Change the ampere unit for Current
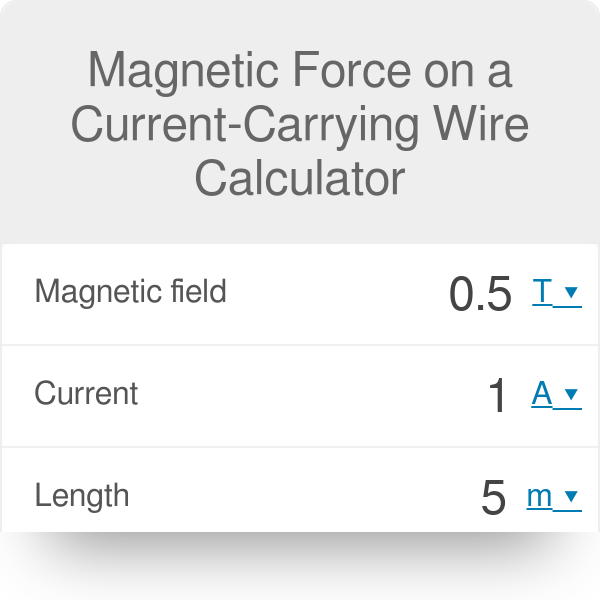 555,394
